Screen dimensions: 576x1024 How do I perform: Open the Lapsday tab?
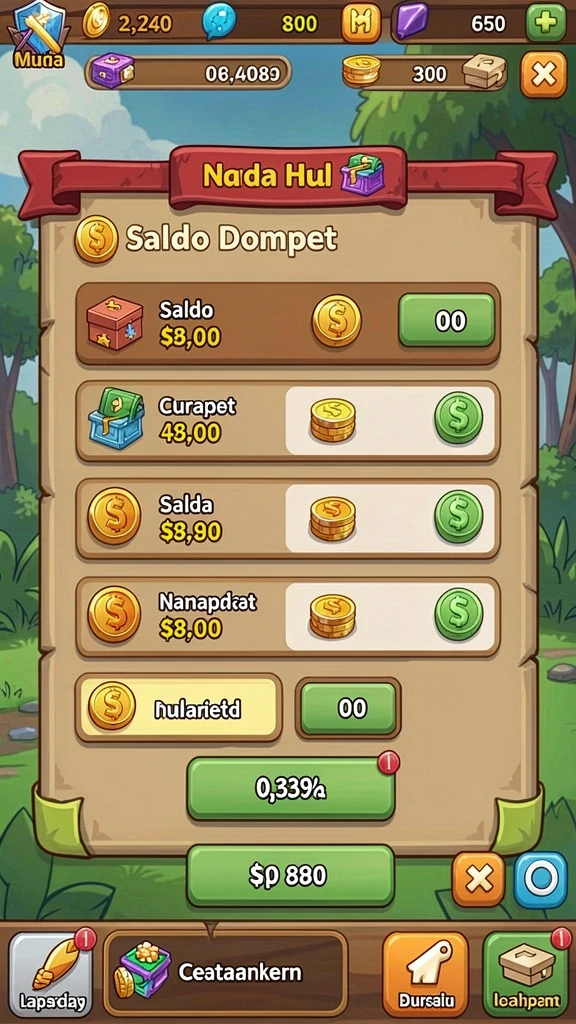[x=53, y=974]
